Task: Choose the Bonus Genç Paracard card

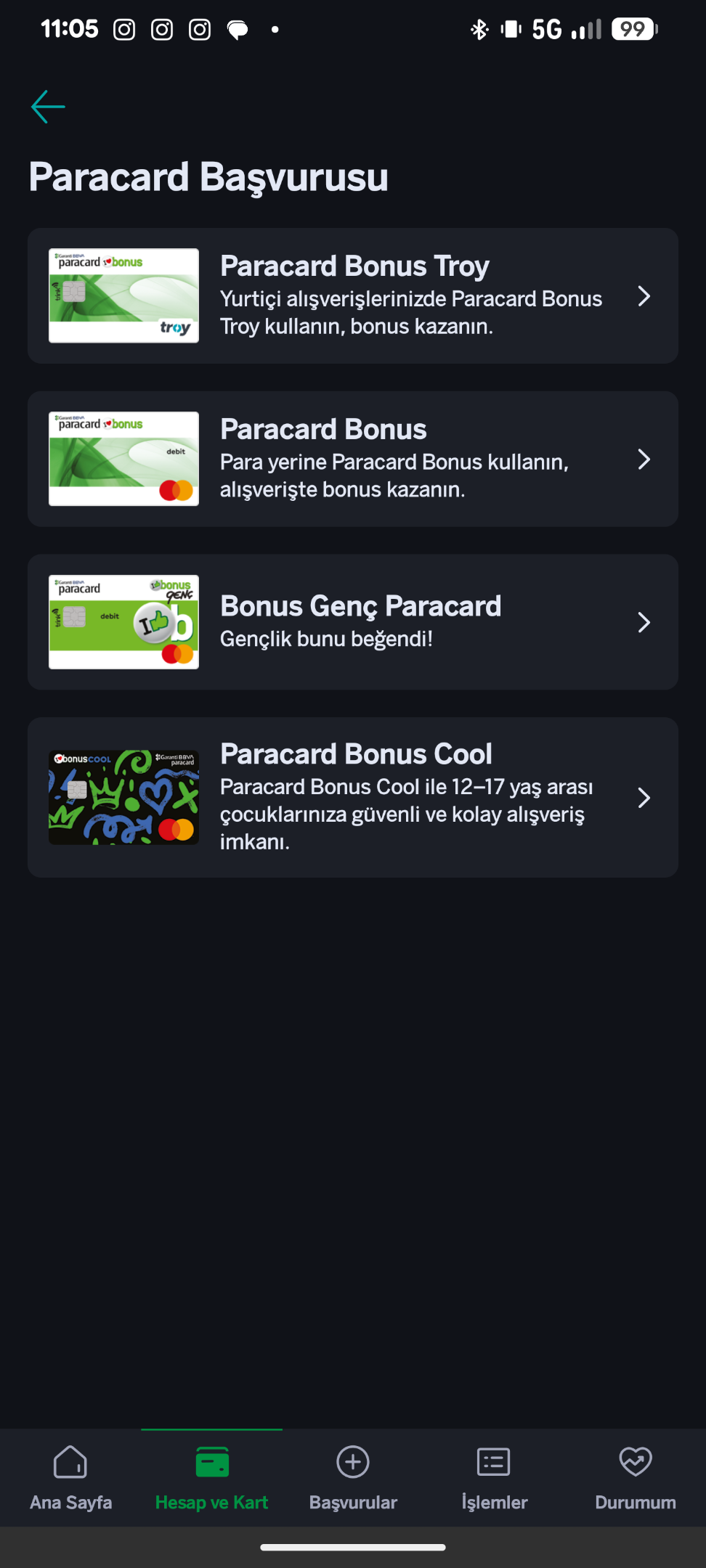Action: [353, 622]
